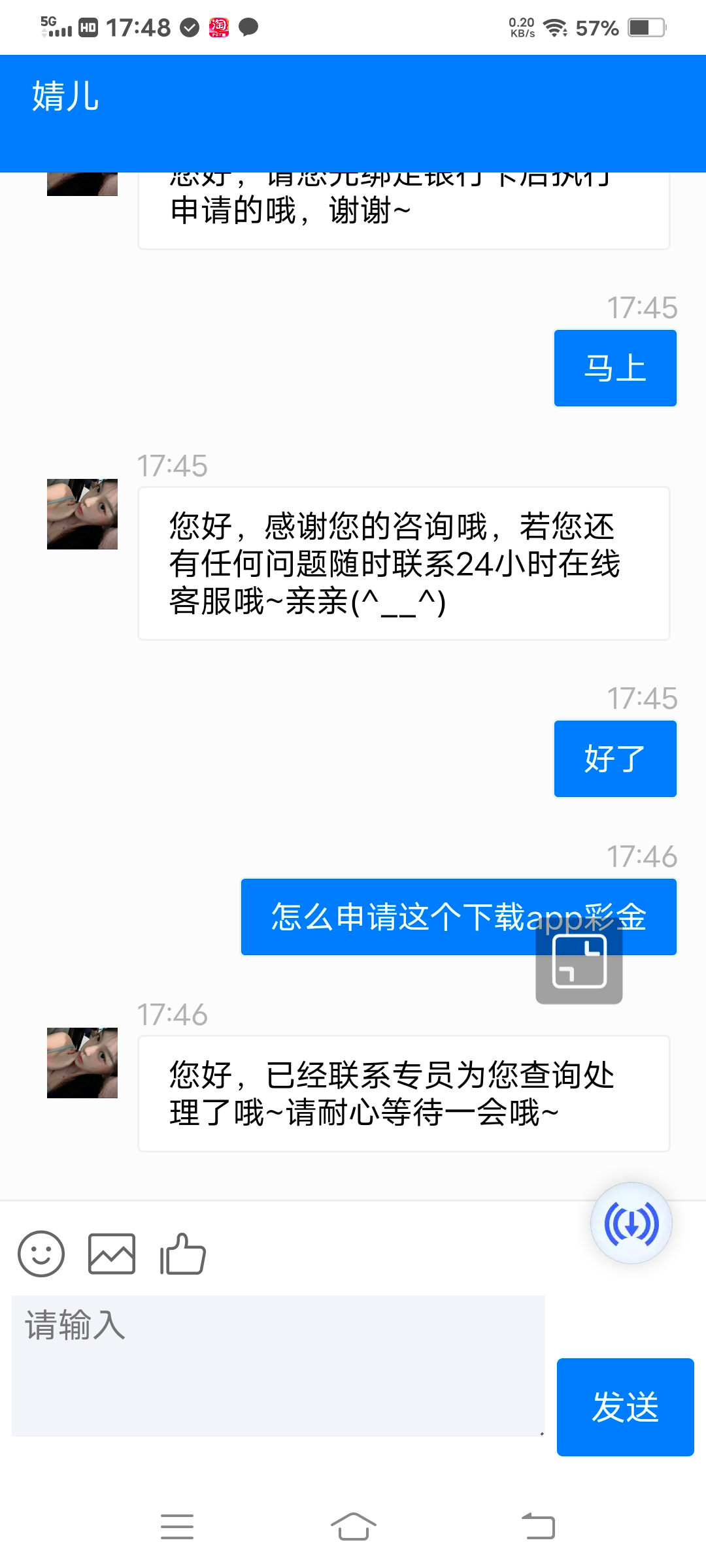Tap the 发送 send button
Screen dimensions: 706x1568
[x=625, y=1407]
